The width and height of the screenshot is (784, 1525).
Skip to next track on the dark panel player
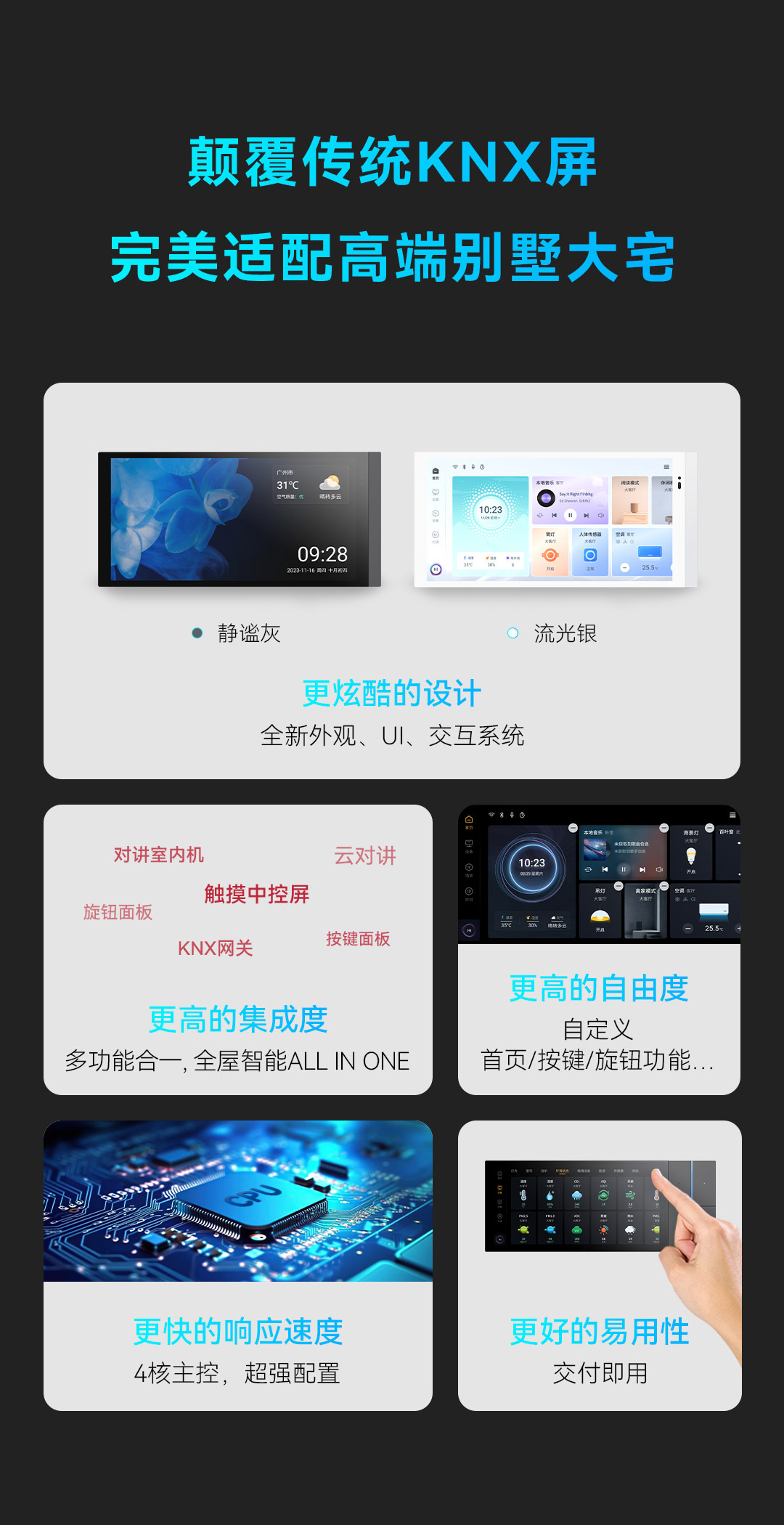pos(642,870)
